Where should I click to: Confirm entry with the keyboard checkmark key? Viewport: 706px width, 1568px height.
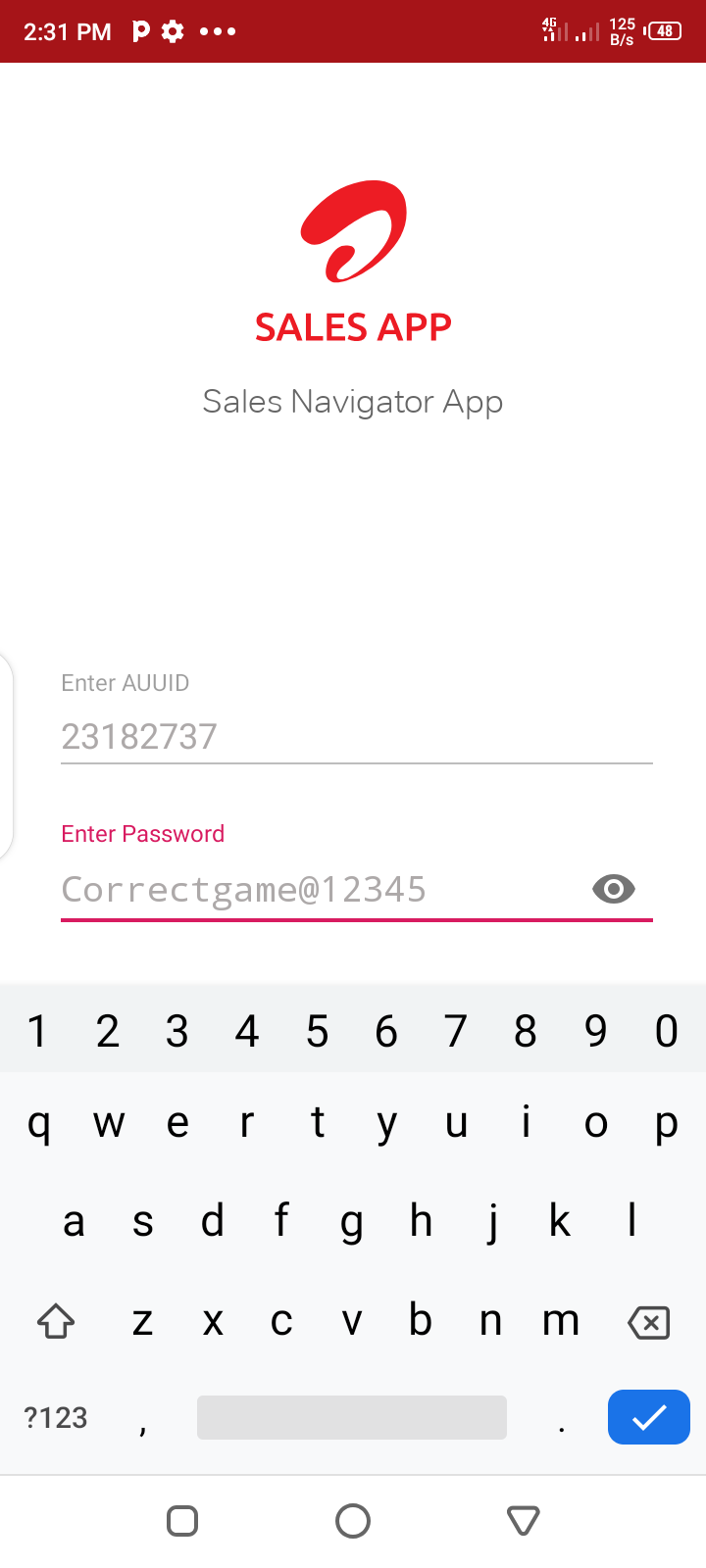(x=648, y=1417)
